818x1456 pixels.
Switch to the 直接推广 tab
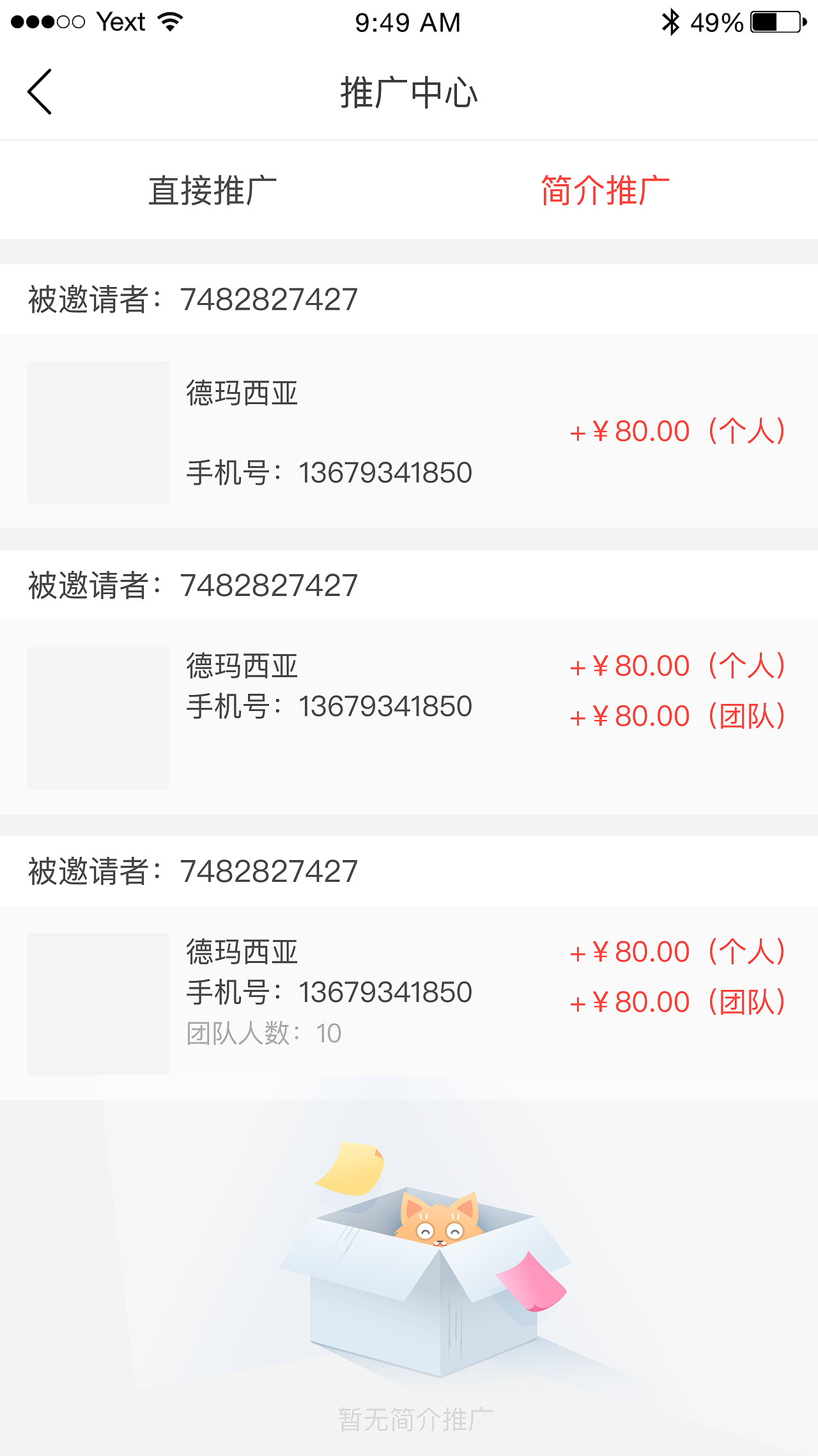212,191
